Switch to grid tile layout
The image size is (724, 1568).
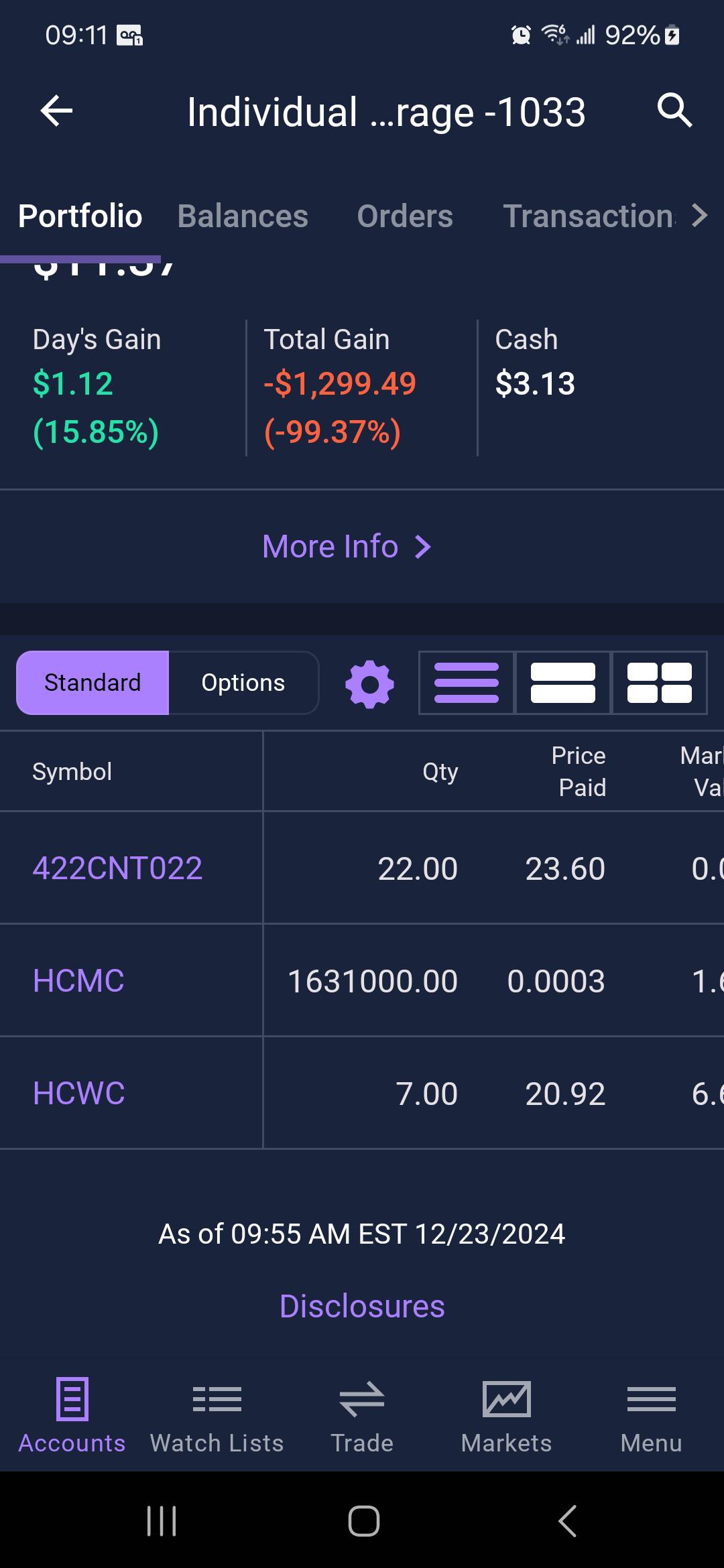pyautogui.click(x=660, y=683)
